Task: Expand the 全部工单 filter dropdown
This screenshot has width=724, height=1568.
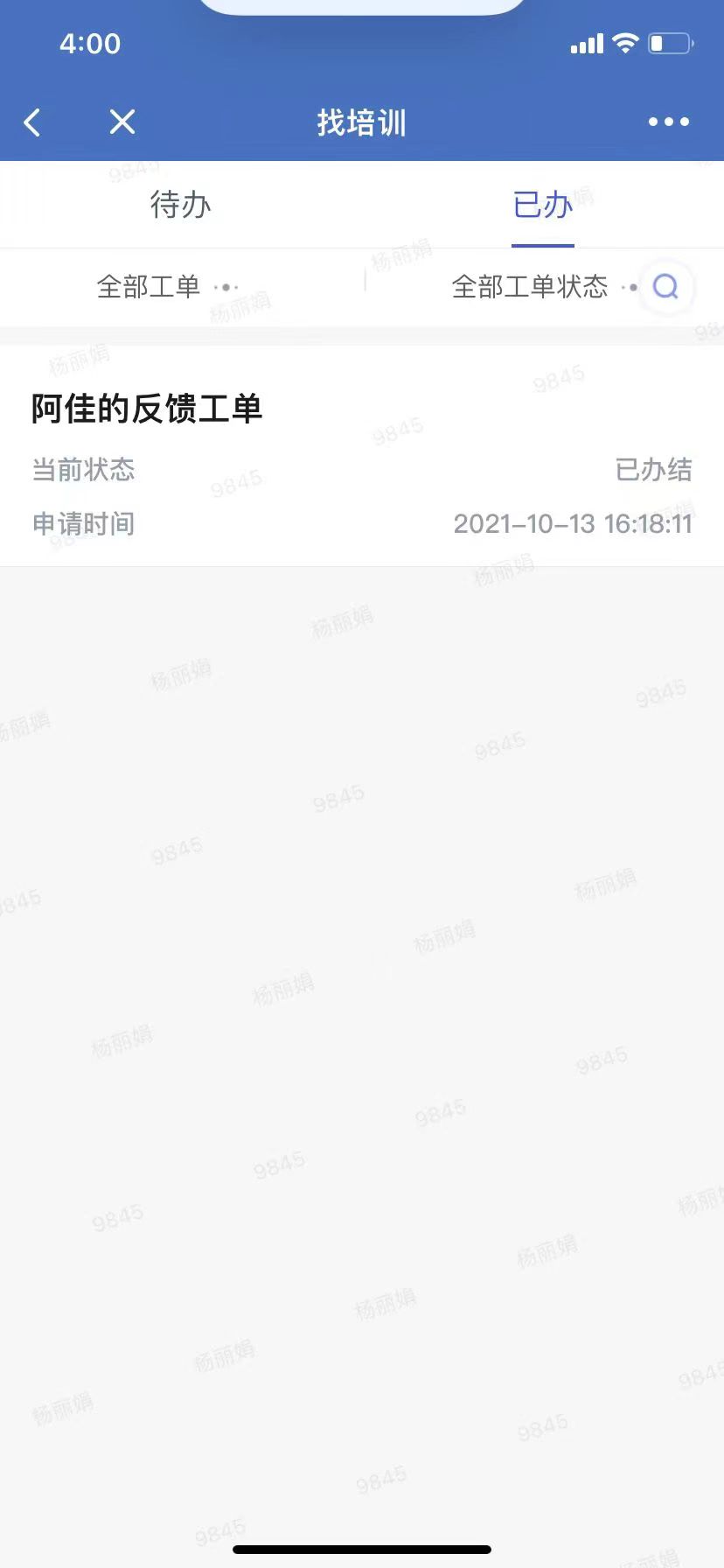Action: pyautogui.click(x=166, y=287)
